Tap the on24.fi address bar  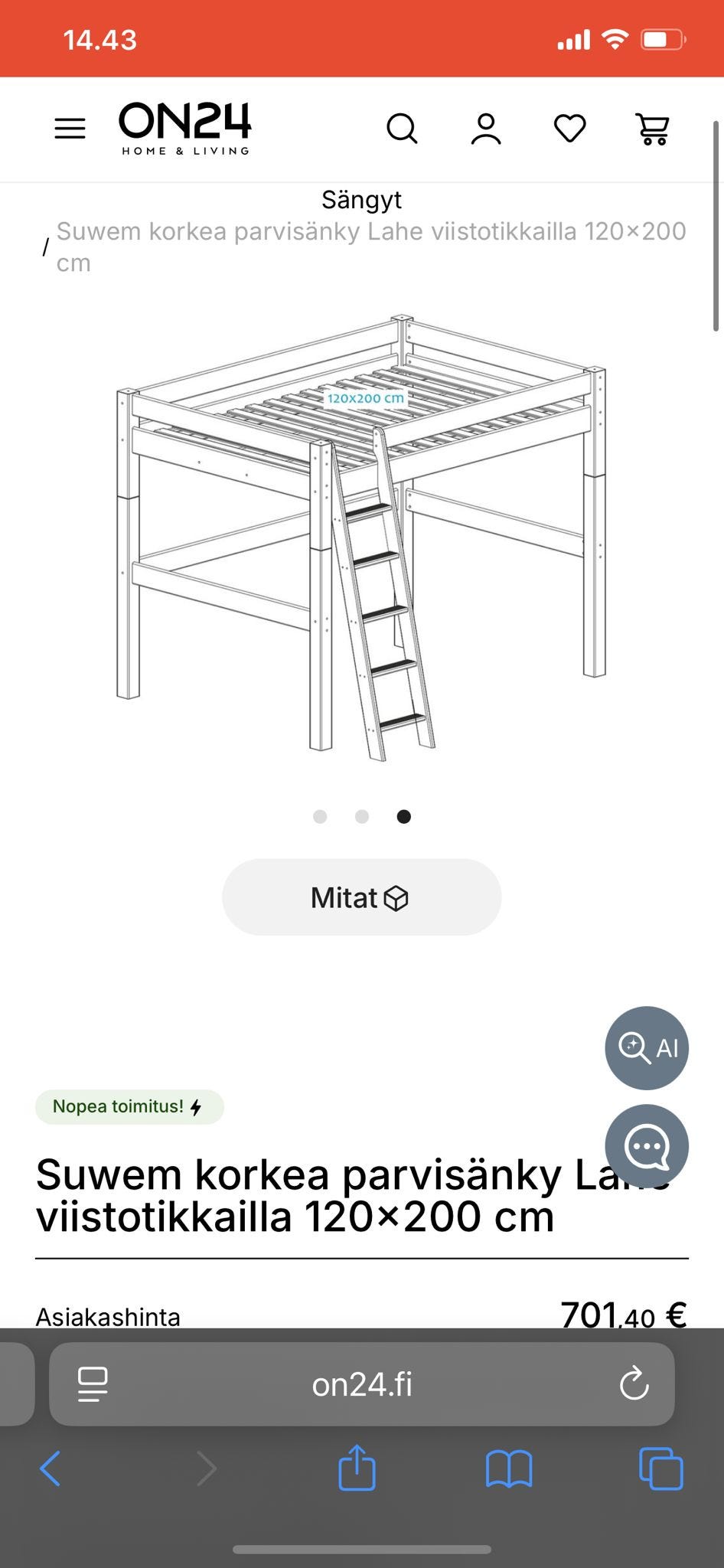point(361,1384)
